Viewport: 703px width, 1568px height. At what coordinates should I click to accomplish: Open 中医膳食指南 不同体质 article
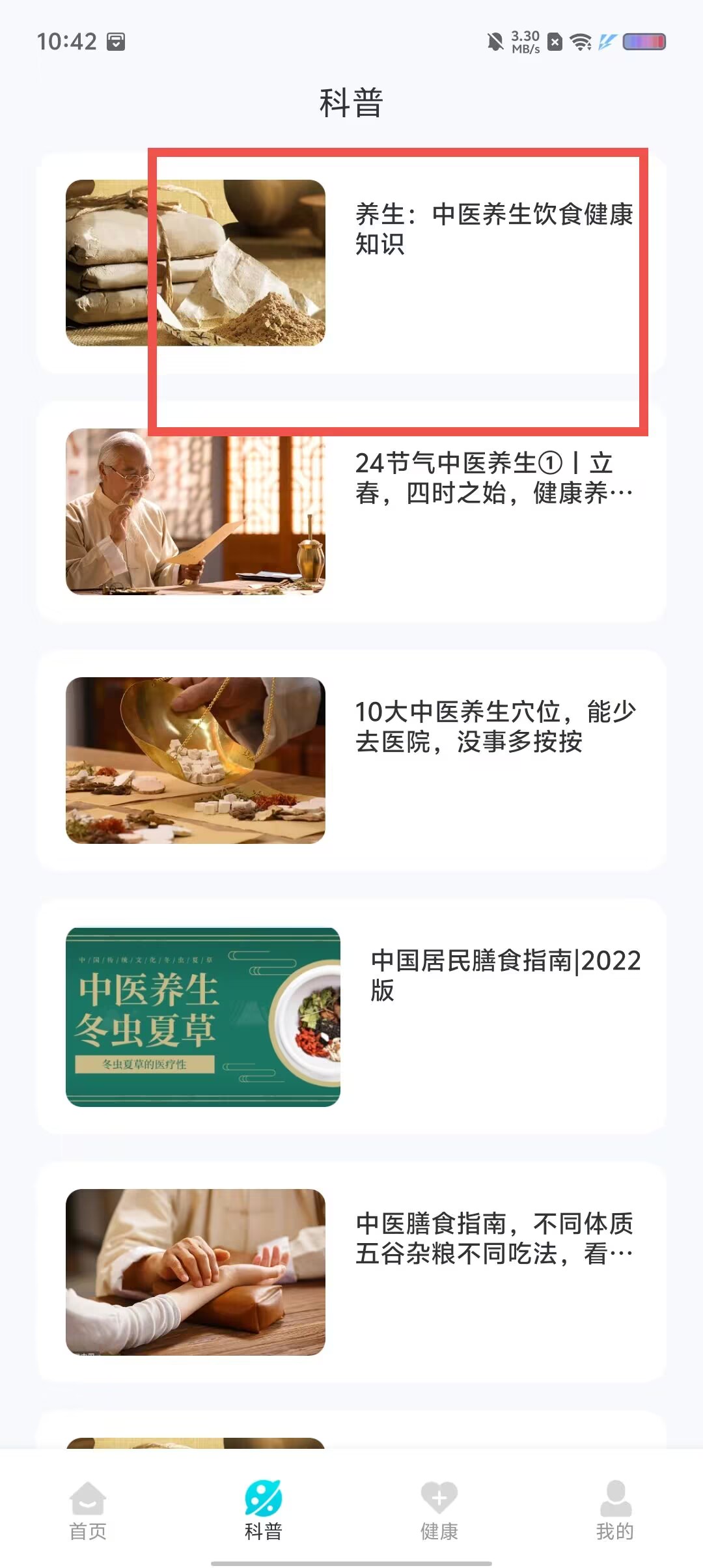click(351, 1272)
